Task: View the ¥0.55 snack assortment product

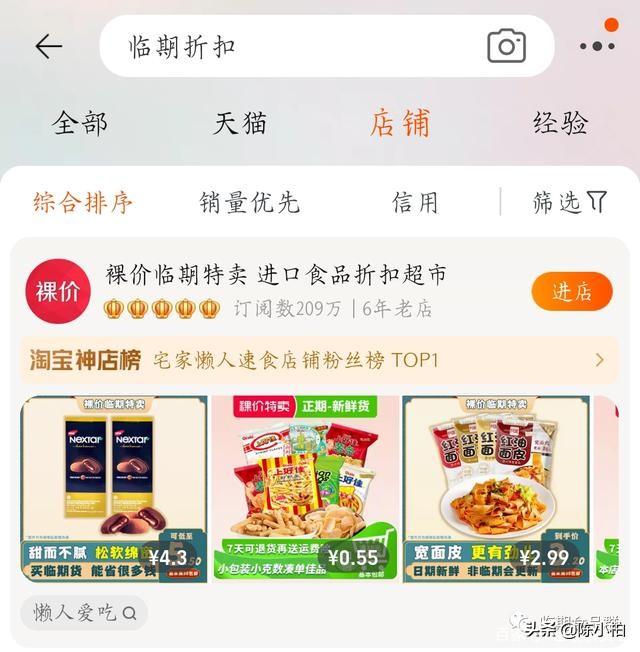Action: point(305,488)
